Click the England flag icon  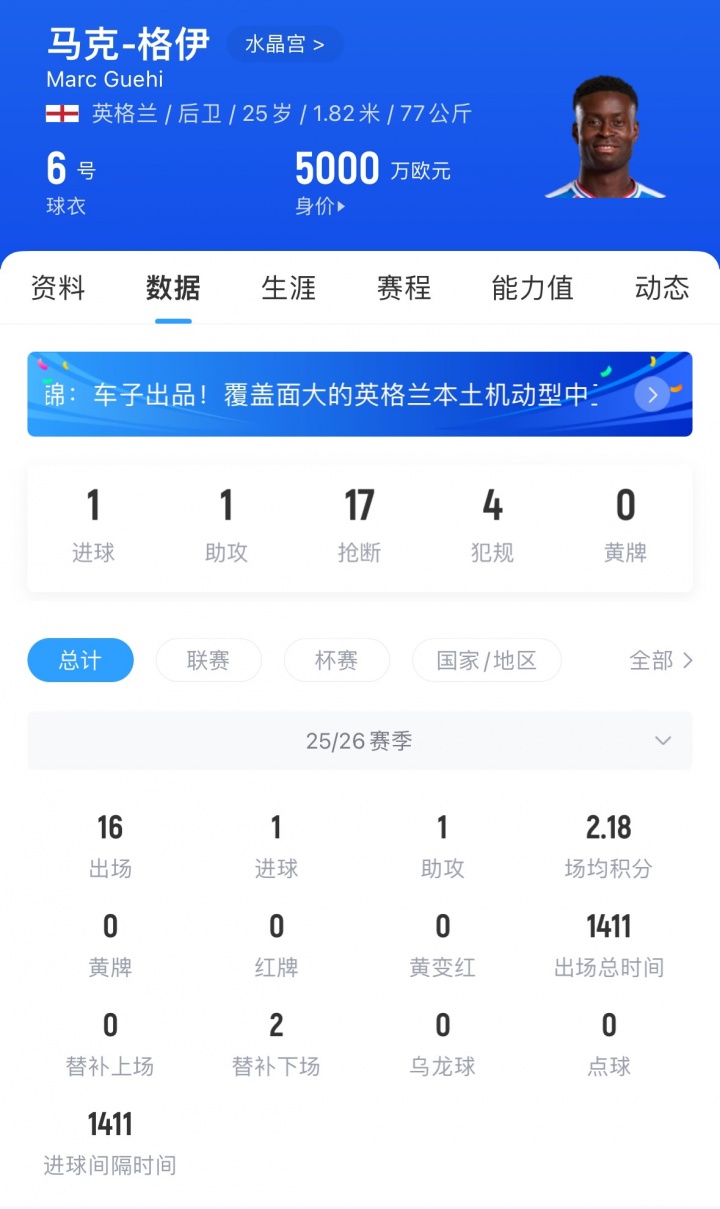click(x=61, y=114)
